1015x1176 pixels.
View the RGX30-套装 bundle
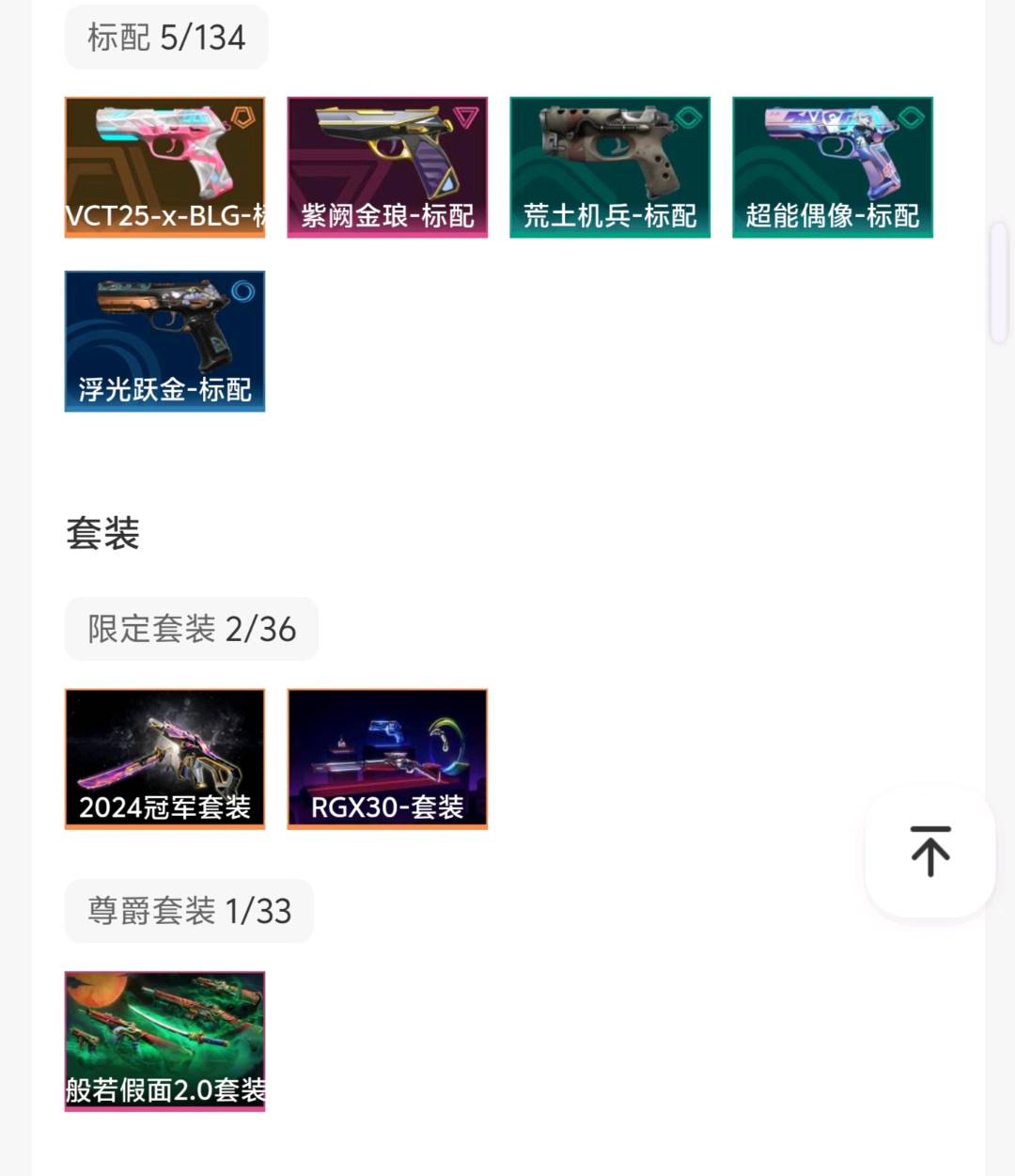[387, 760]
